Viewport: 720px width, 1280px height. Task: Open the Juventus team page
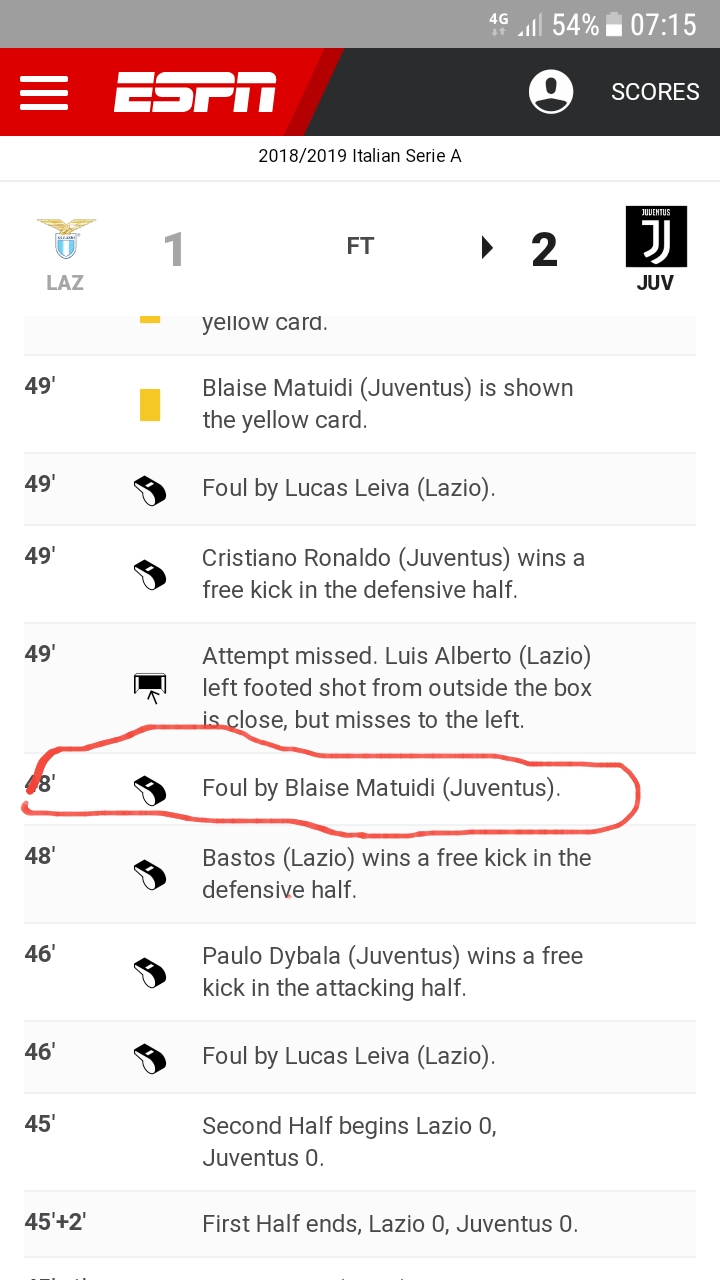[655, 248]
